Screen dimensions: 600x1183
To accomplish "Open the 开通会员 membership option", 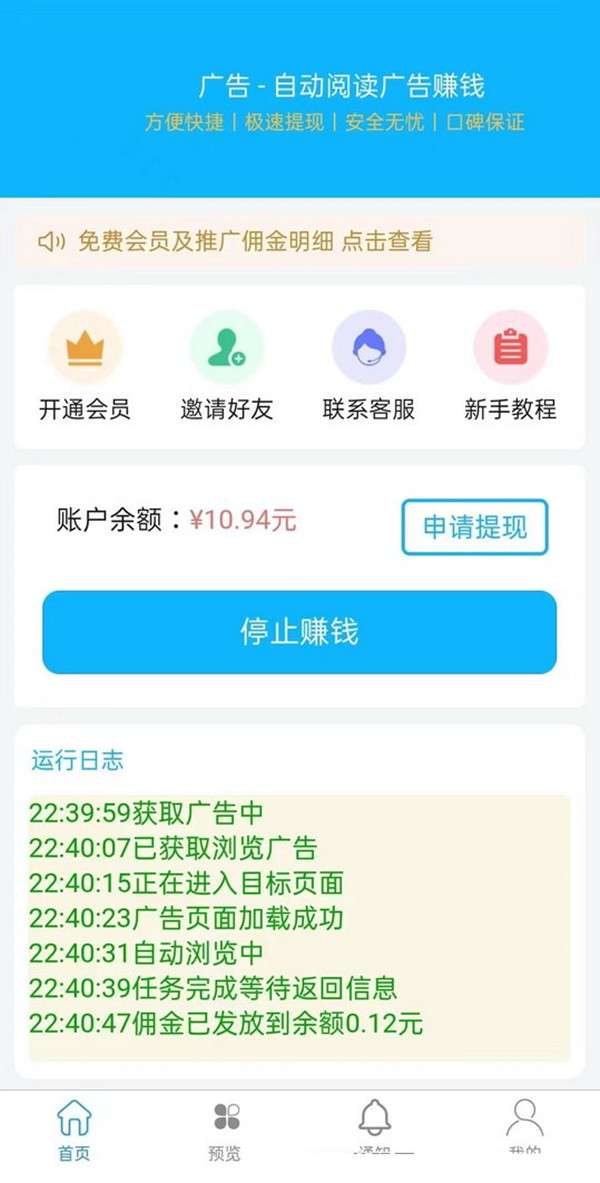I will tap(85, 366).
